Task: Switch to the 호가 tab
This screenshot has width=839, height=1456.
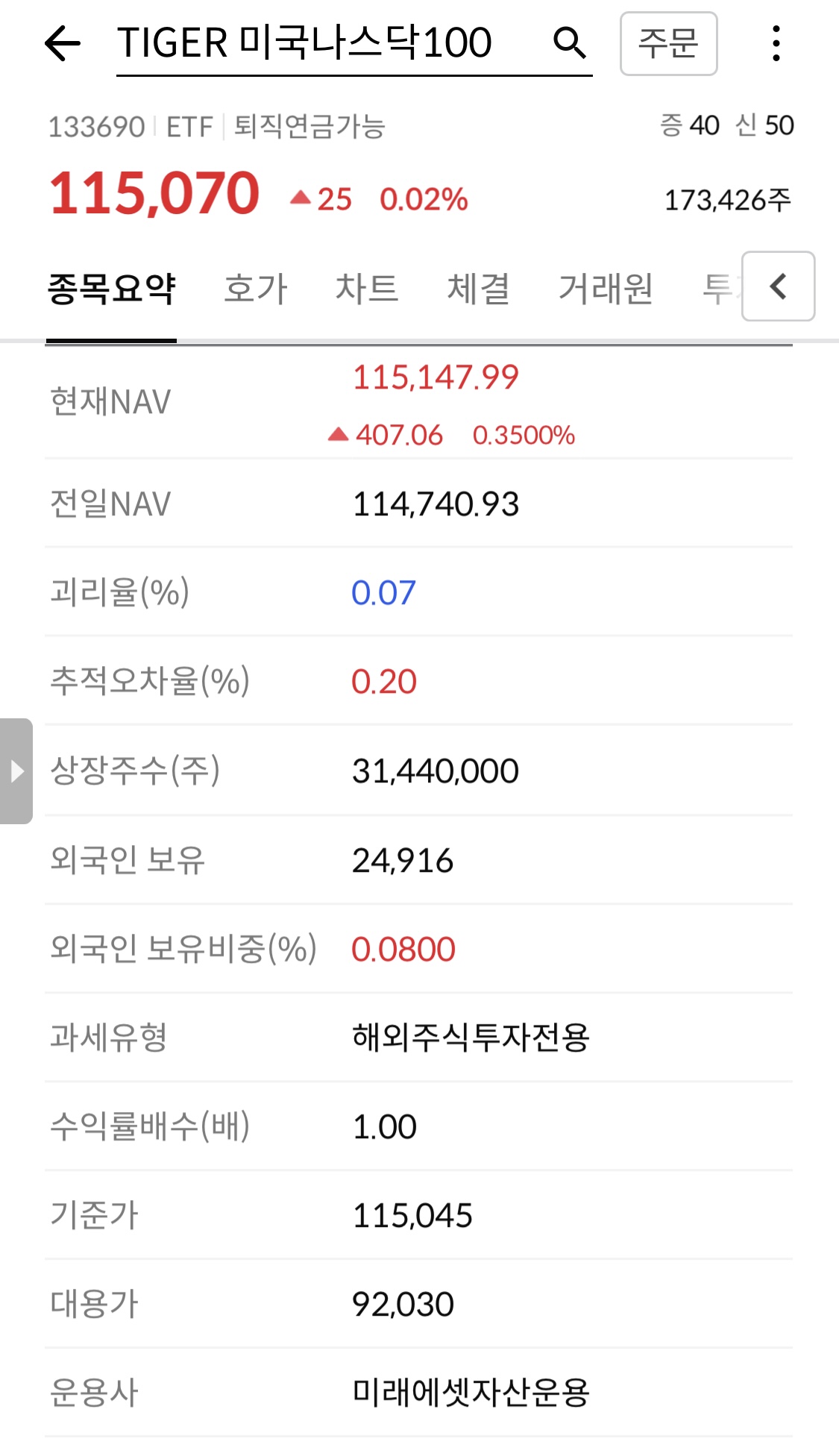Action: pyautogui.click(x=256, y=289)
